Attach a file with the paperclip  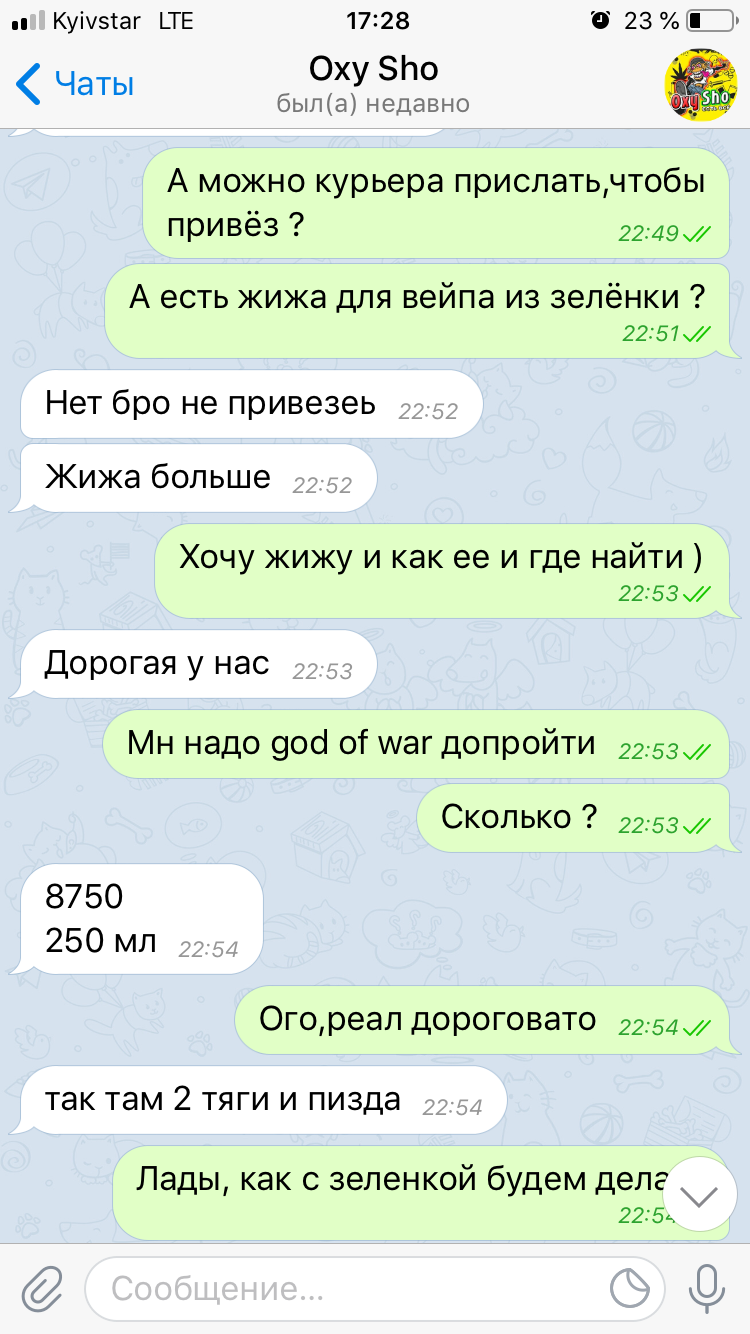42,1289
